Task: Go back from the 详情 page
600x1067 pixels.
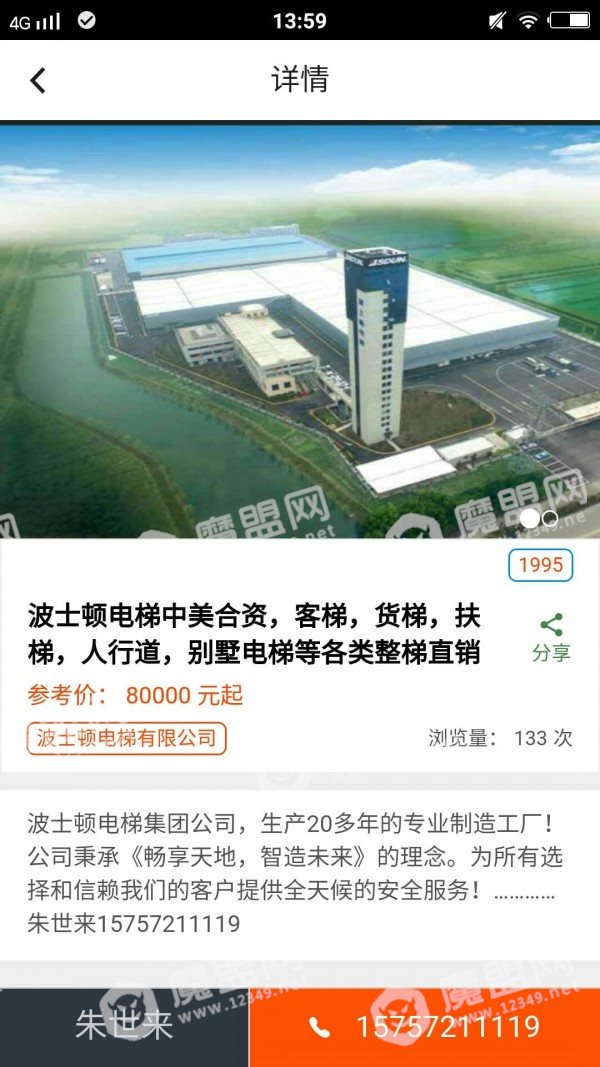Action: click(38, 80)
